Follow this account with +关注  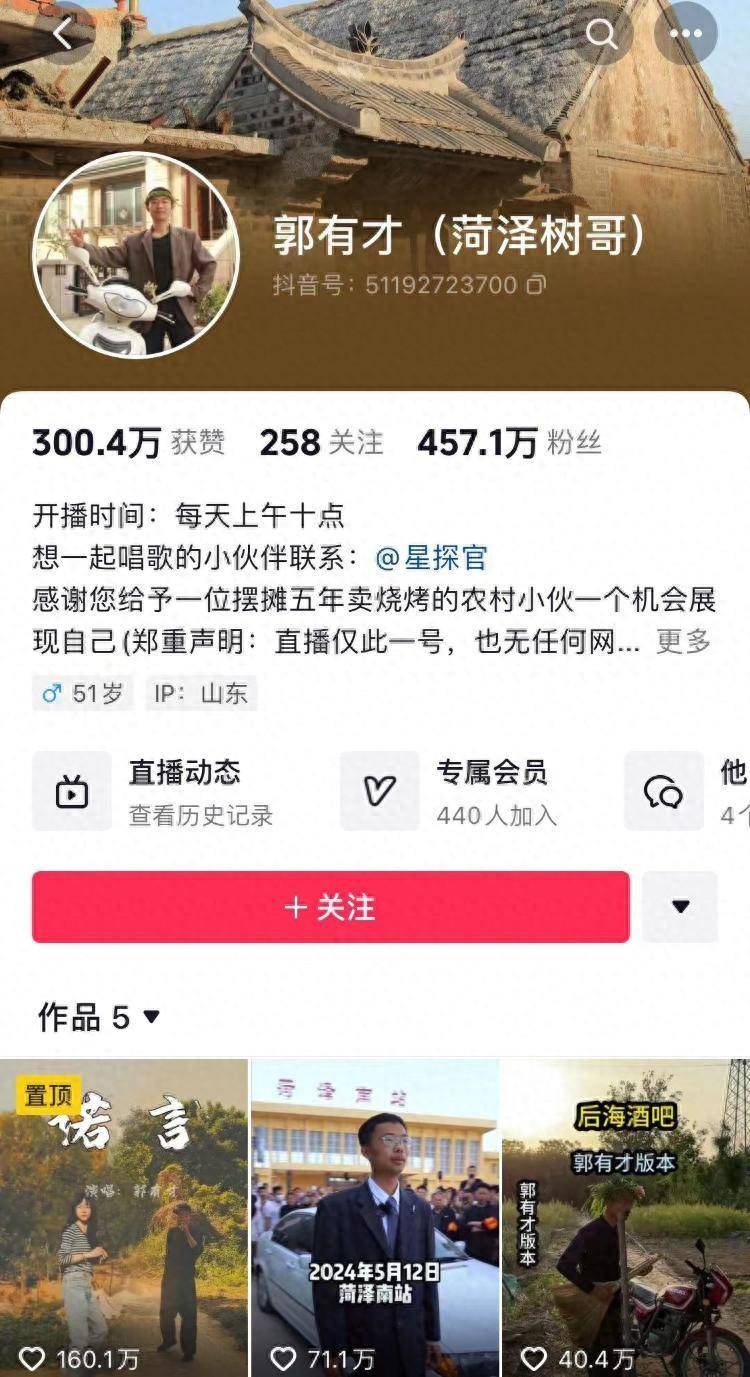[331, 907]
